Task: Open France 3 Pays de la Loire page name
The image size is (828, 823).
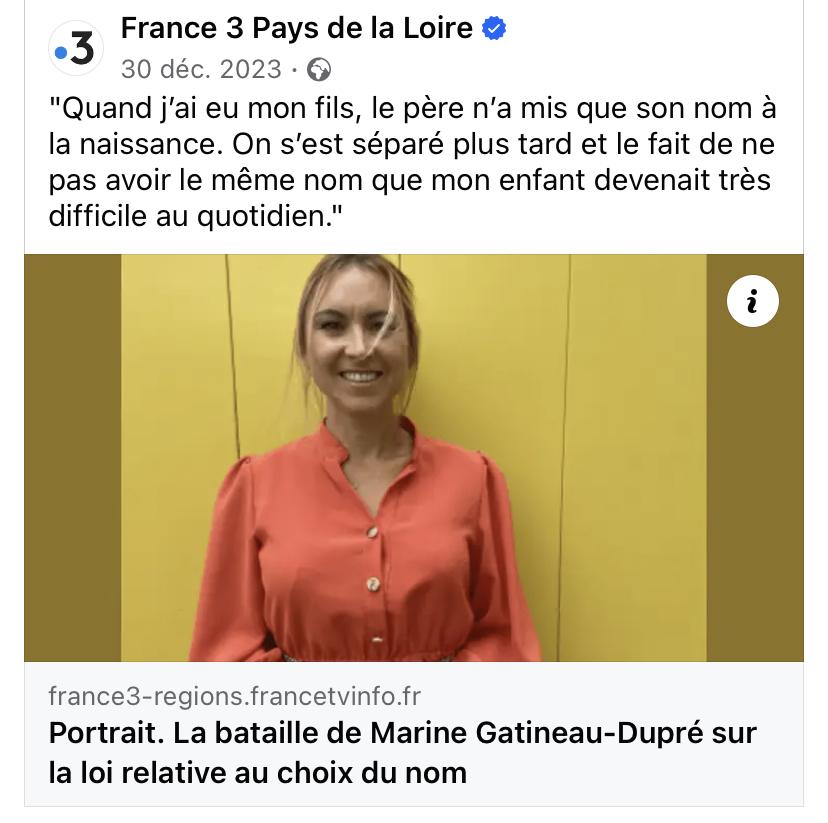Action: (296, 29)
